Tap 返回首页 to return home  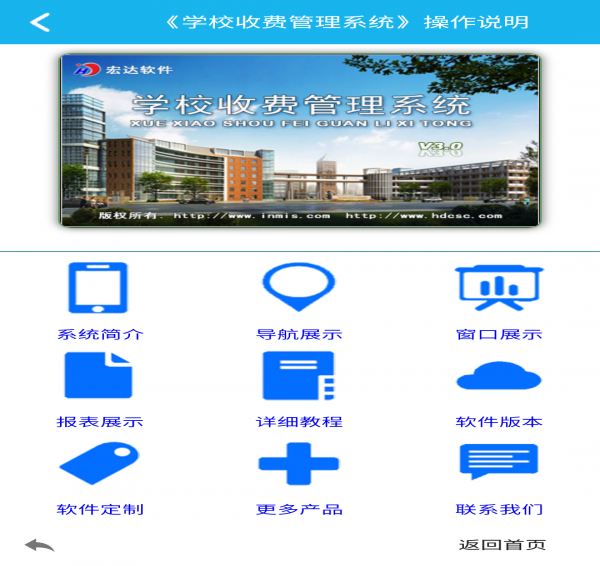(x=502, y=545)
